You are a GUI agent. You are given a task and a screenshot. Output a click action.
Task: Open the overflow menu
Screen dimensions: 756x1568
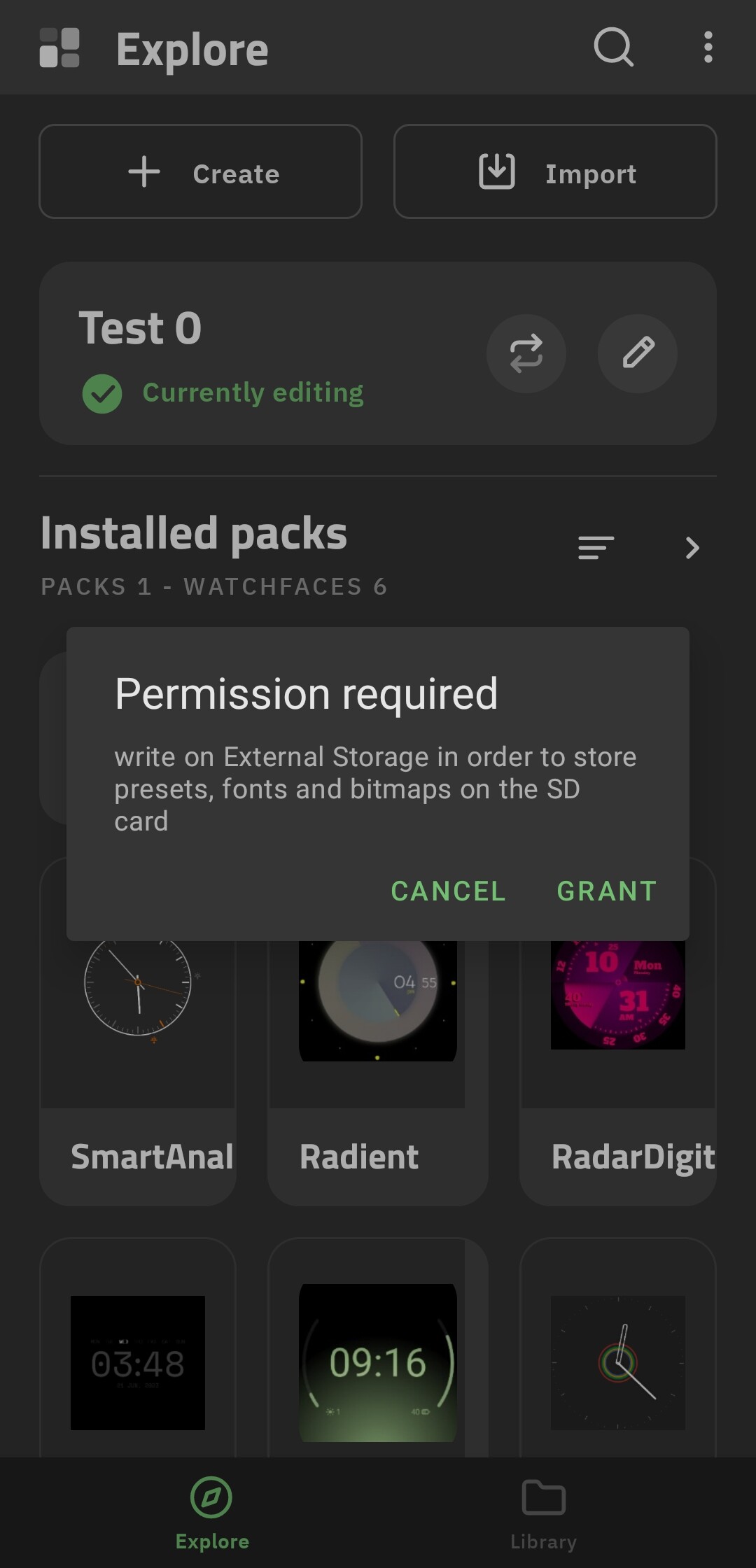(x=708, y=48)
